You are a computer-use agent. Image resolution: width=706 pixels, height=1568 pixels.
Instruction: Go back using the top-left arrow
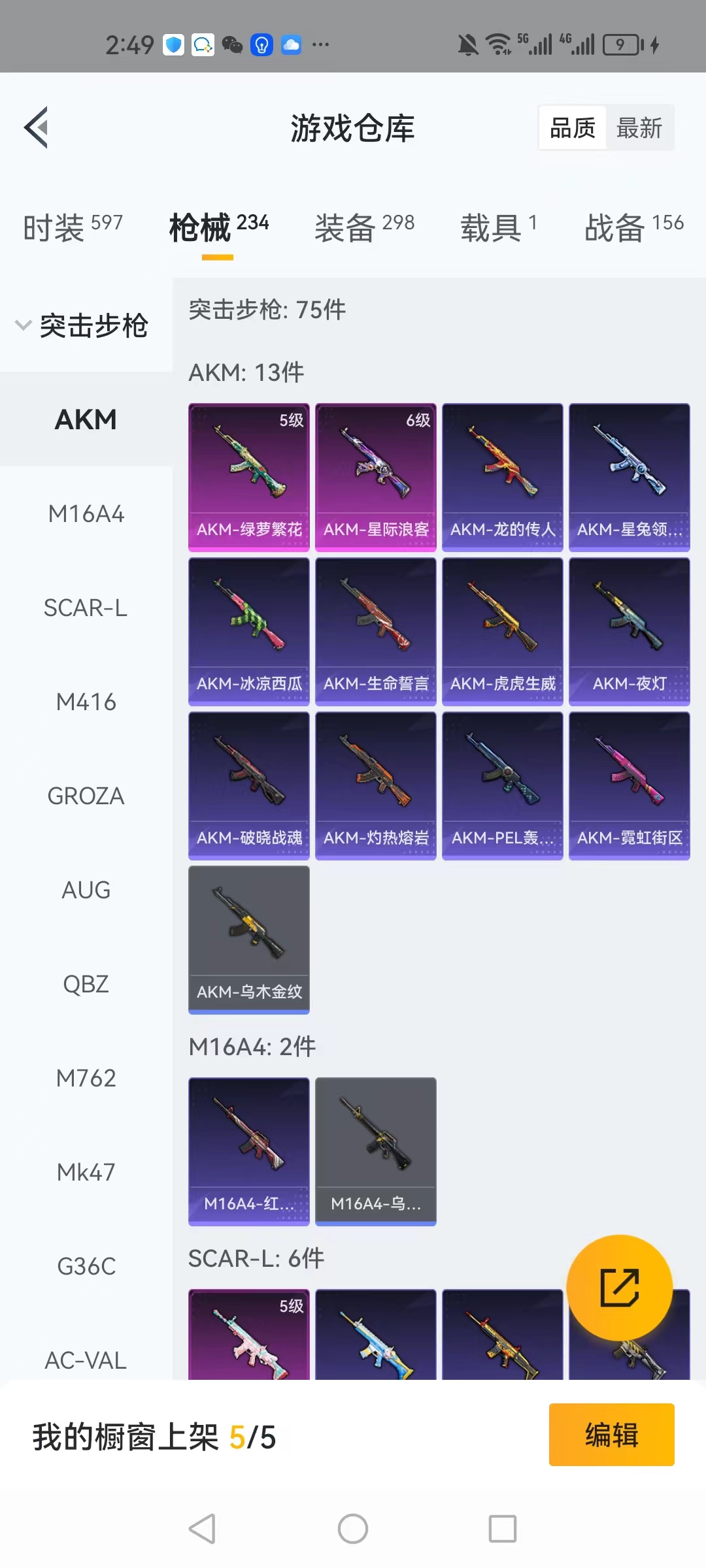(x=37, y=127)
